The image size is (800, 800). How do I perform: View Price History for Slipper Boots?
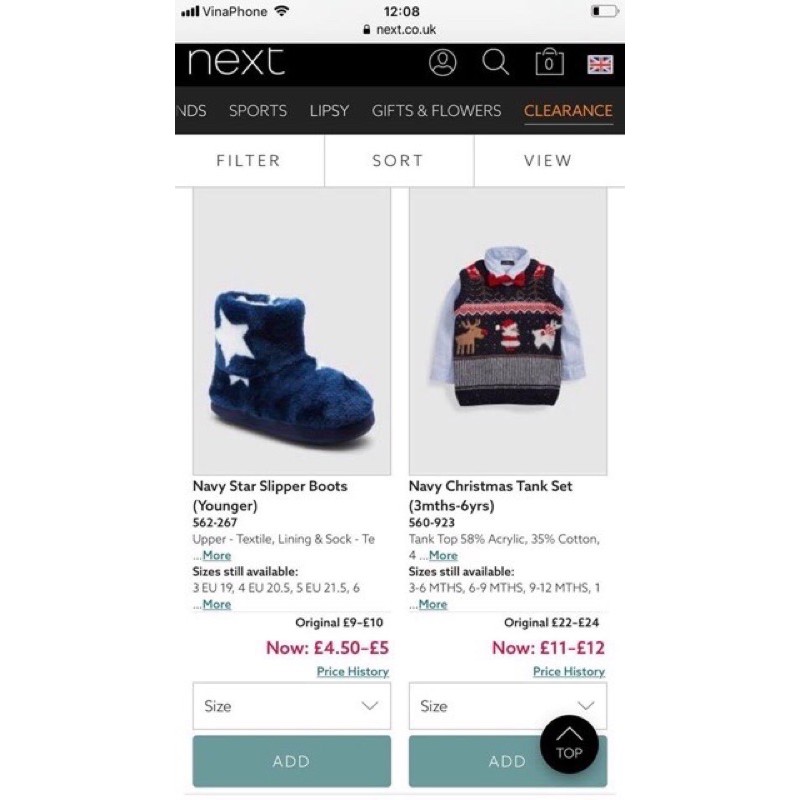(353, 671)
